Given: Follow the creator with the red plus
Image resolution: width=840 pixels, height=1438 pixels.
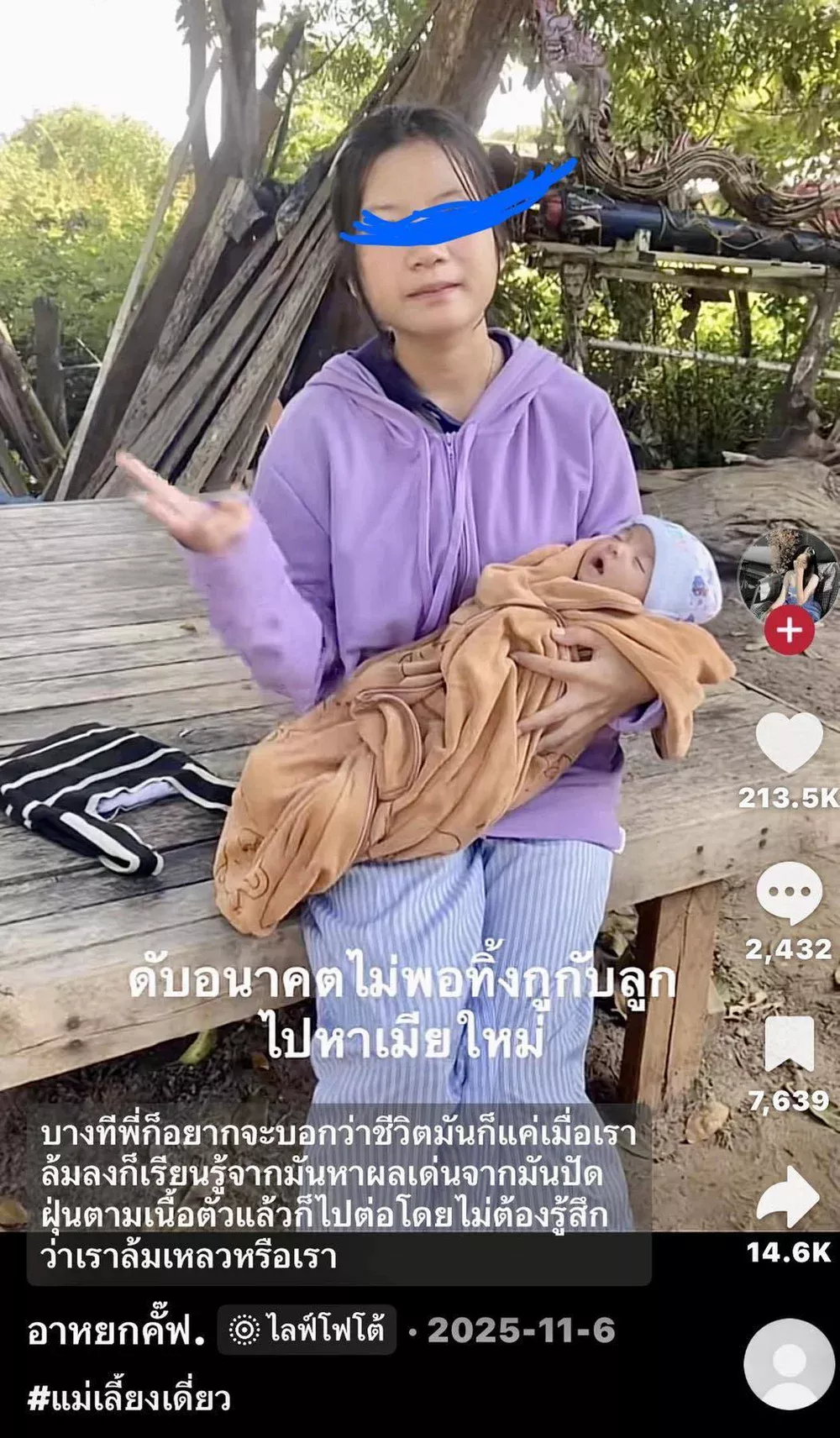Looking at the screenshot, I should tap(789, 631).
